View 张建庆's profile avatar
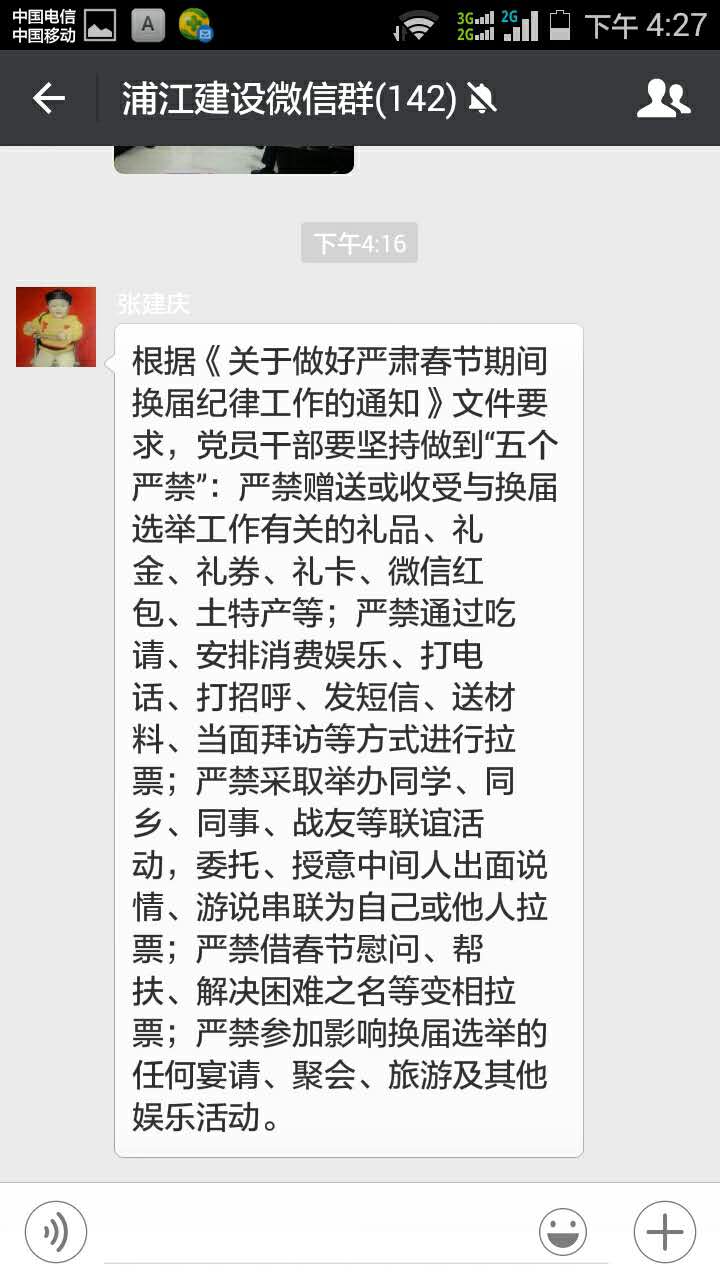720x1280 pixels. [56, 327]
